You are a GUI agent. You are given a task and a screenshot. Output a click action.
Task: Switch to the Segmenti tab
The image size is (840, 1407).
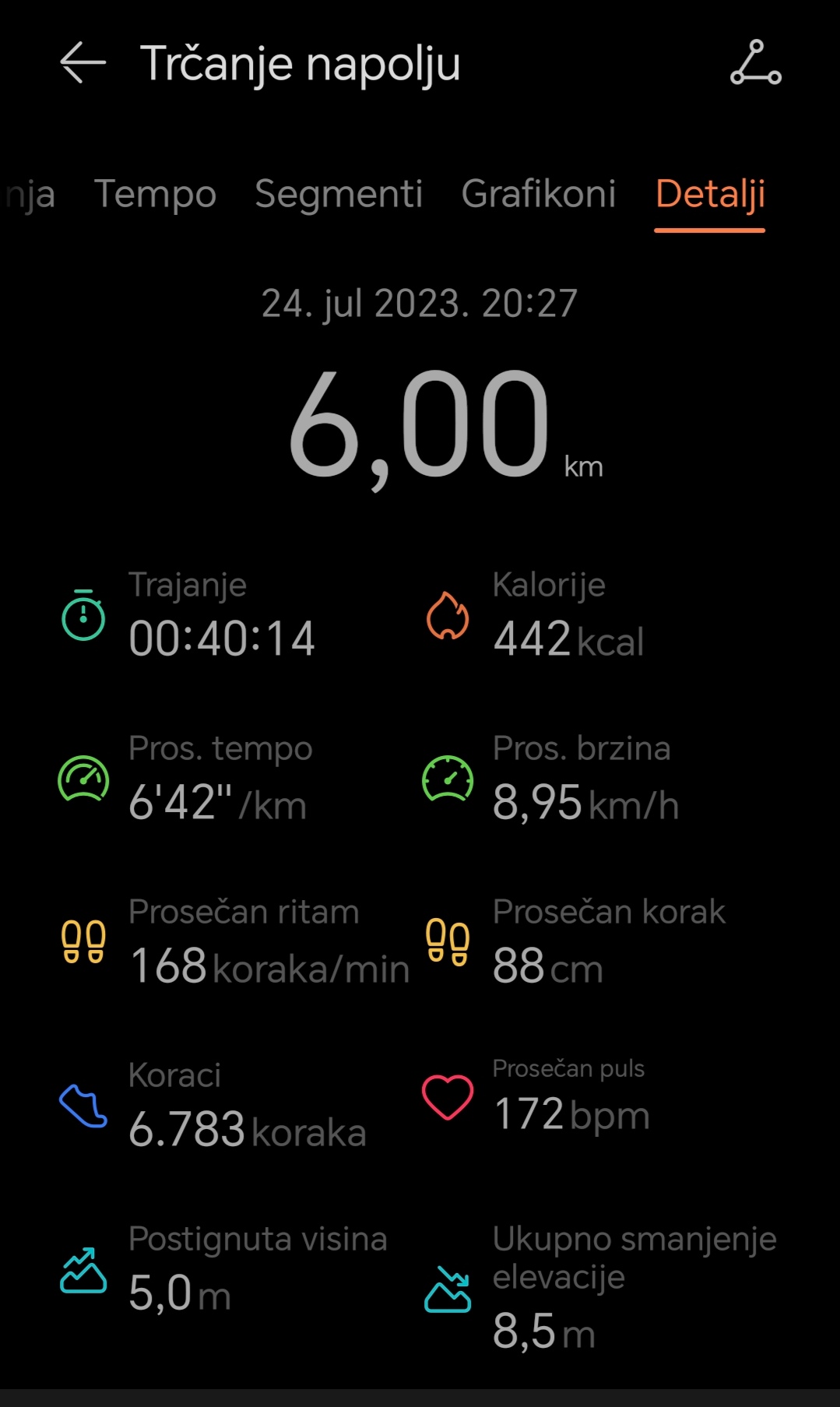tap(339, 194)
